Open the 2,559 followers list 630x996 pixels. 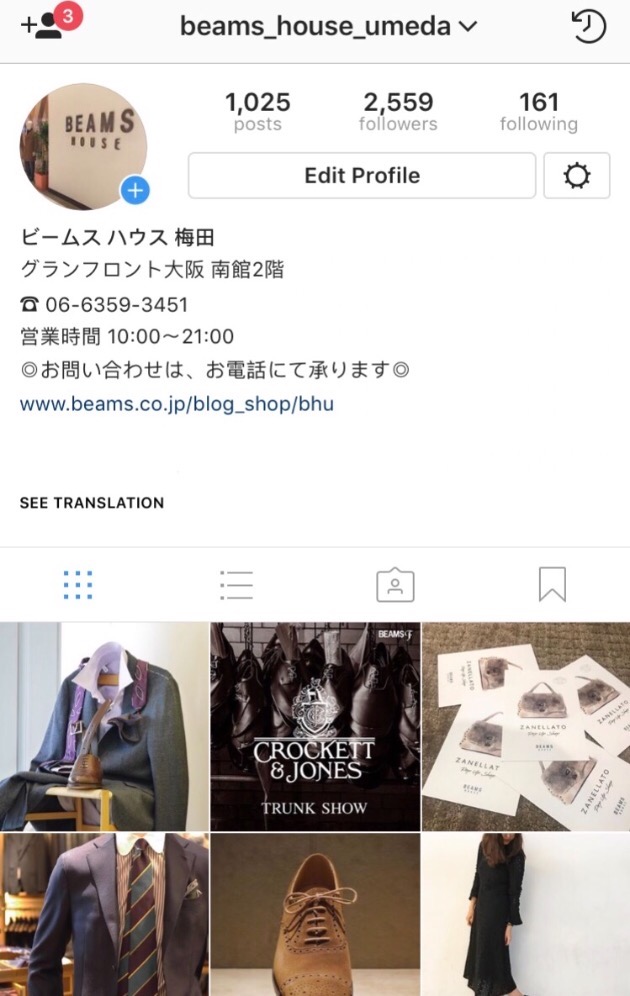pos(398,111)
